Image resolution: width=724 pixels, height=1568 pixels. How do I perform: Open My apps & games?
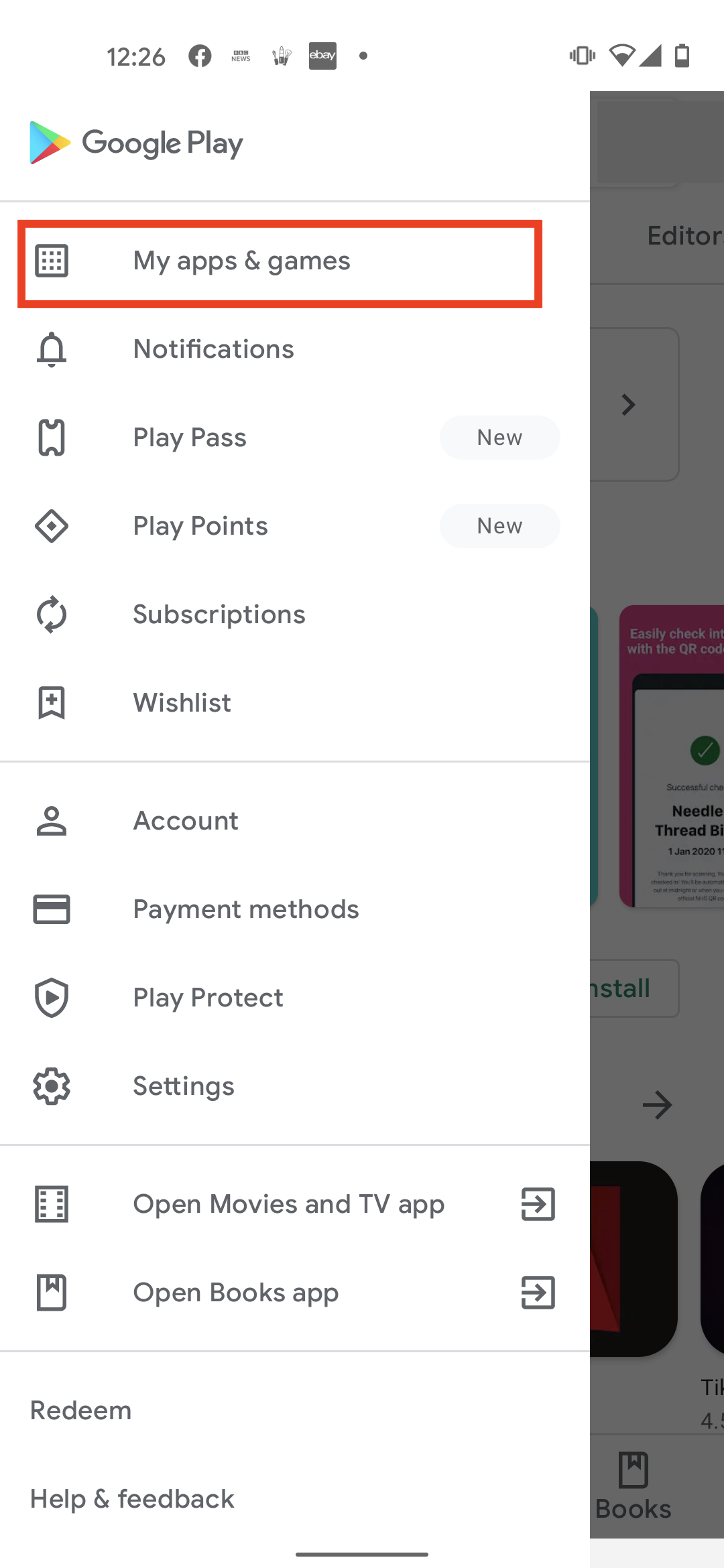pos(241,261)
